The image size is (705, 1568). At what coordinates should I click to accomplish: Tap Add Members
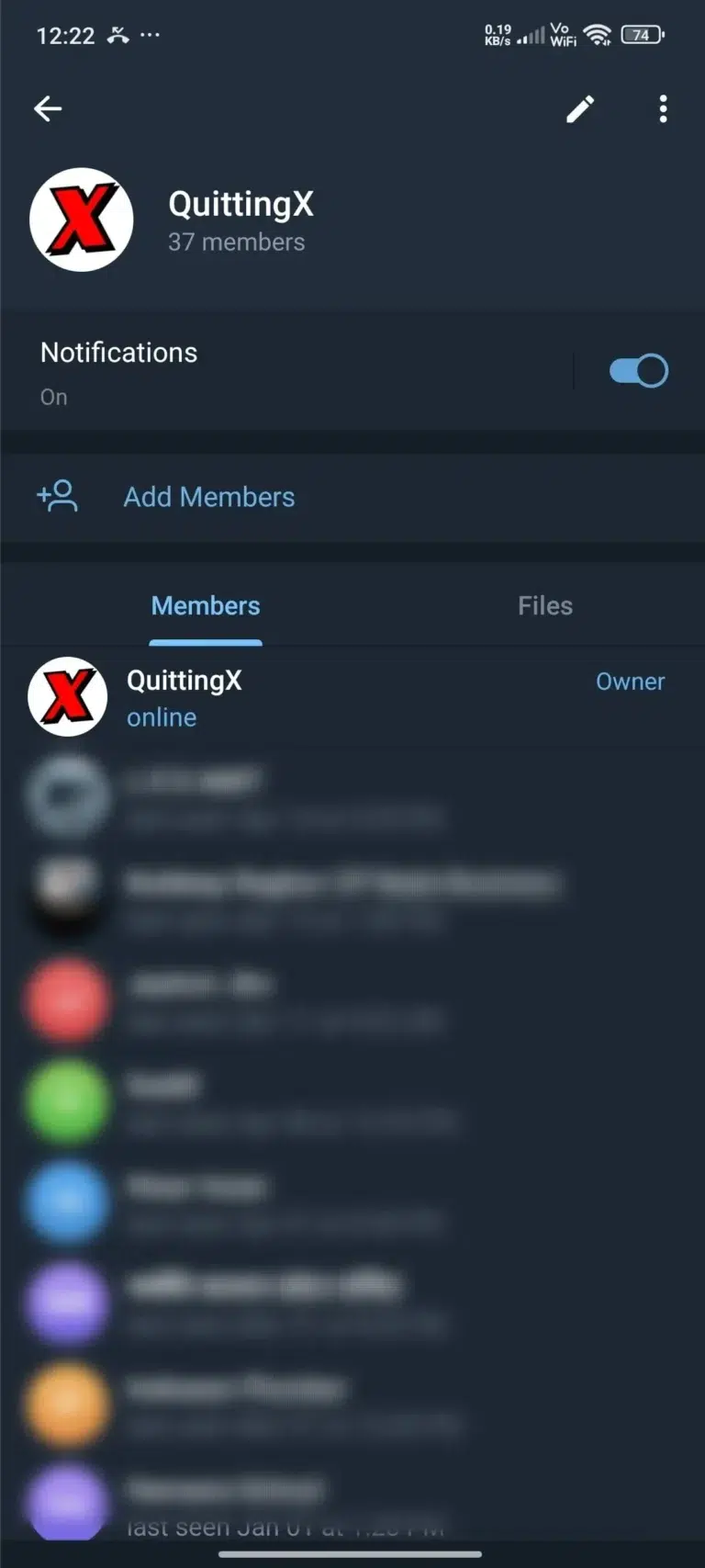click(x=208, y=497)
